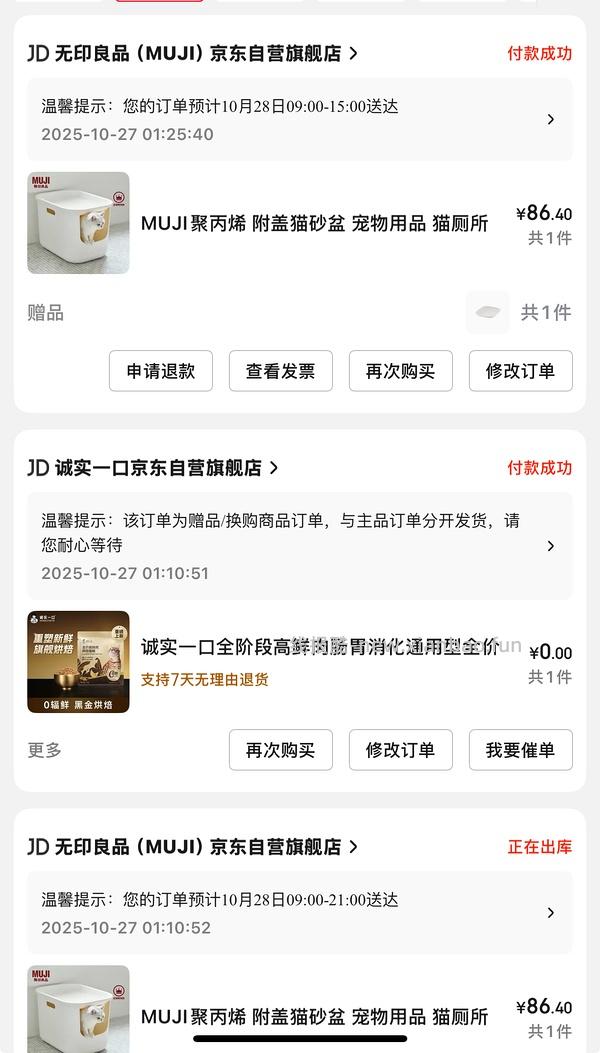
Task: Open the 诚实一口全阶段高鲜肉 product
Action: point(318,648)
